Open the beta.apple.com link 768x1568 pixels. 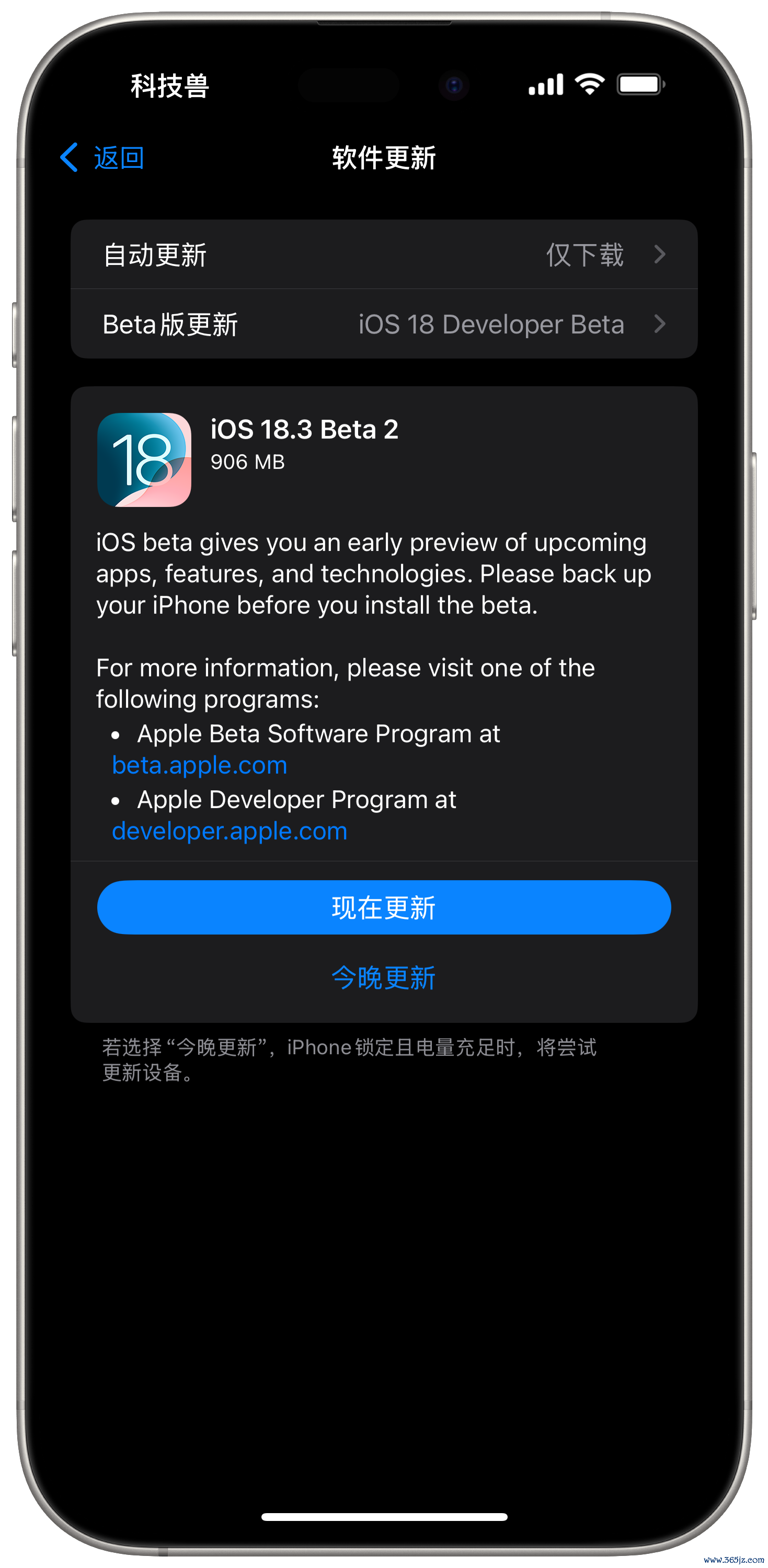tap(200, 765)
